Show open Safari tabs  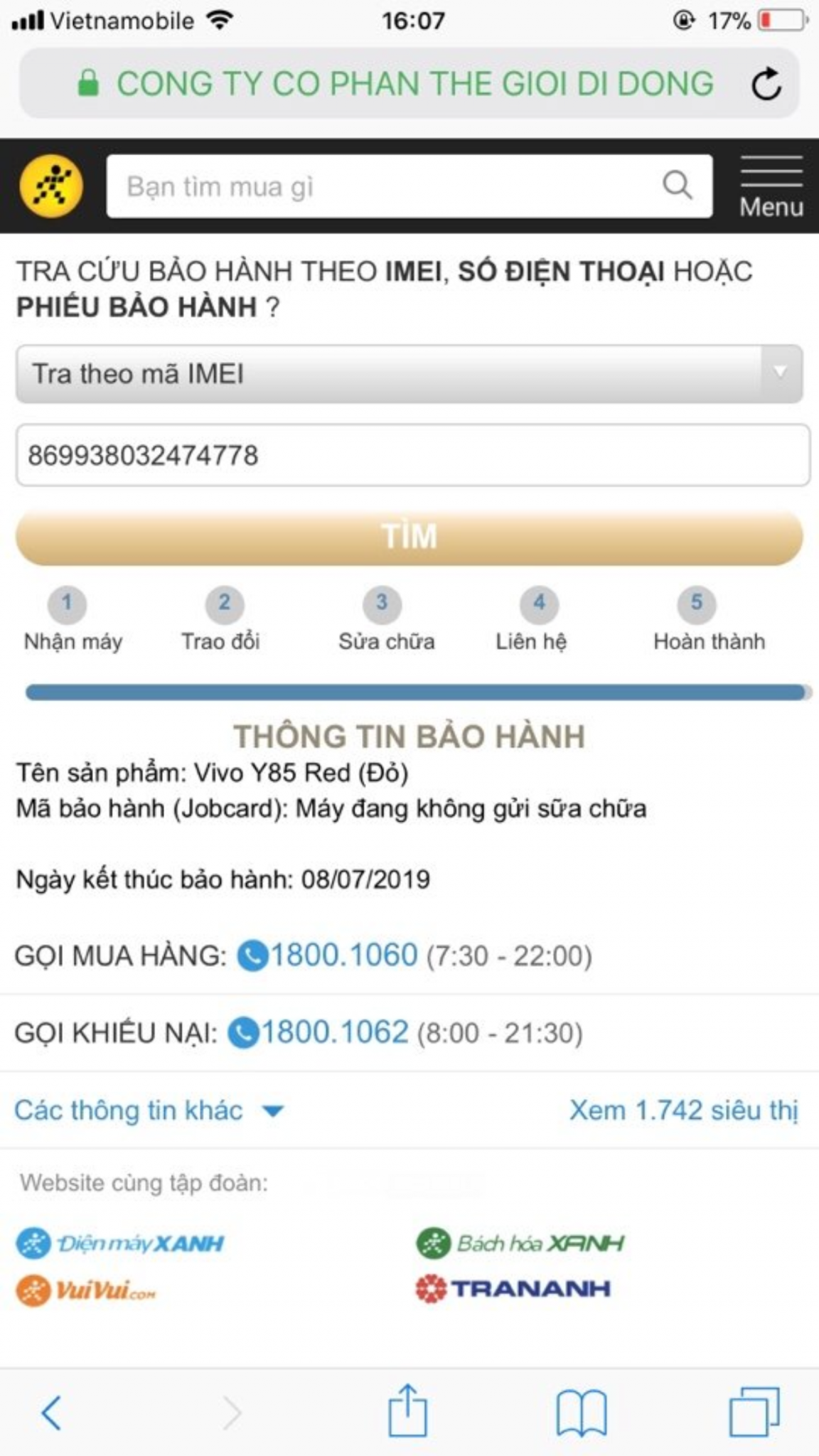(x=754, y=1412)
